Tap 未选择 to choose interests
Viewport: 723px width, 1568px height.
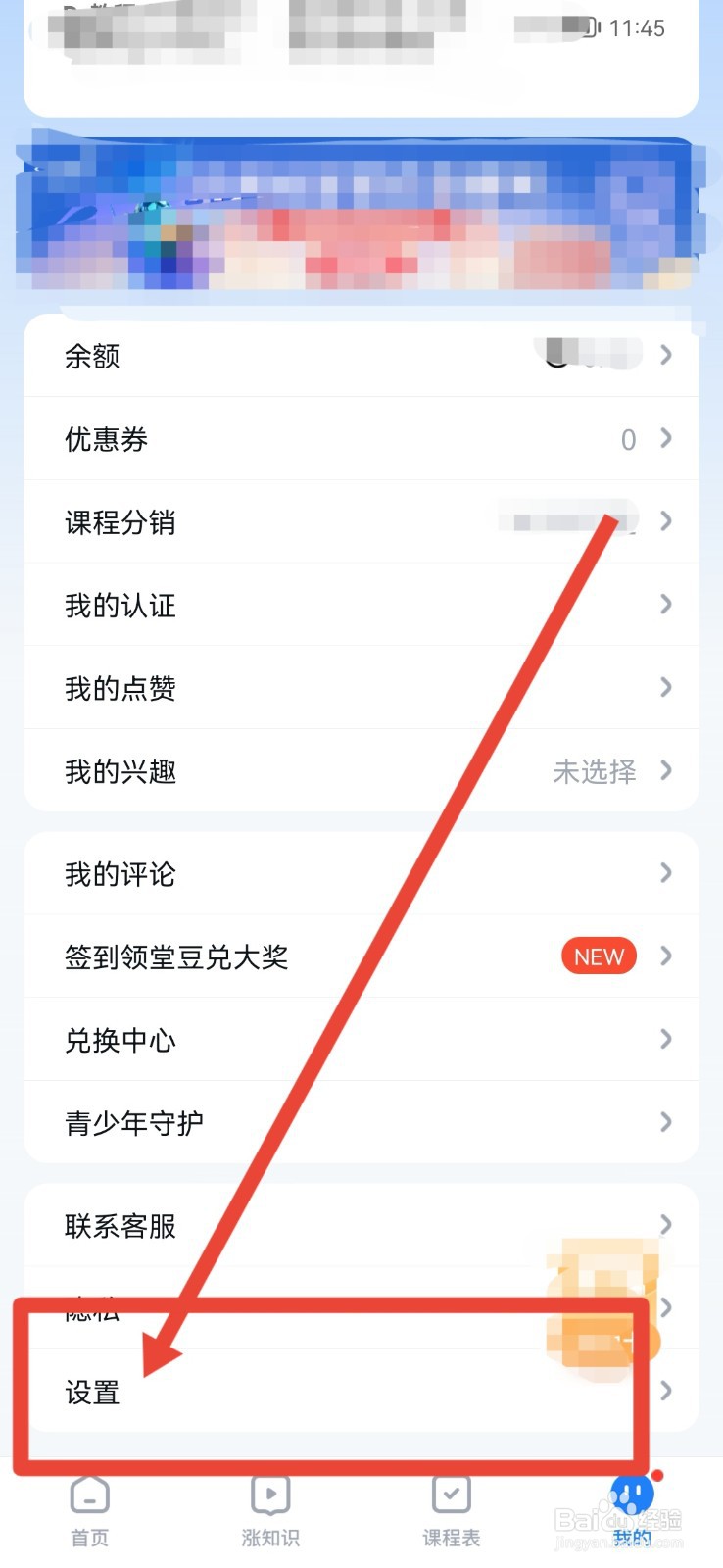[x=595, y=771]
